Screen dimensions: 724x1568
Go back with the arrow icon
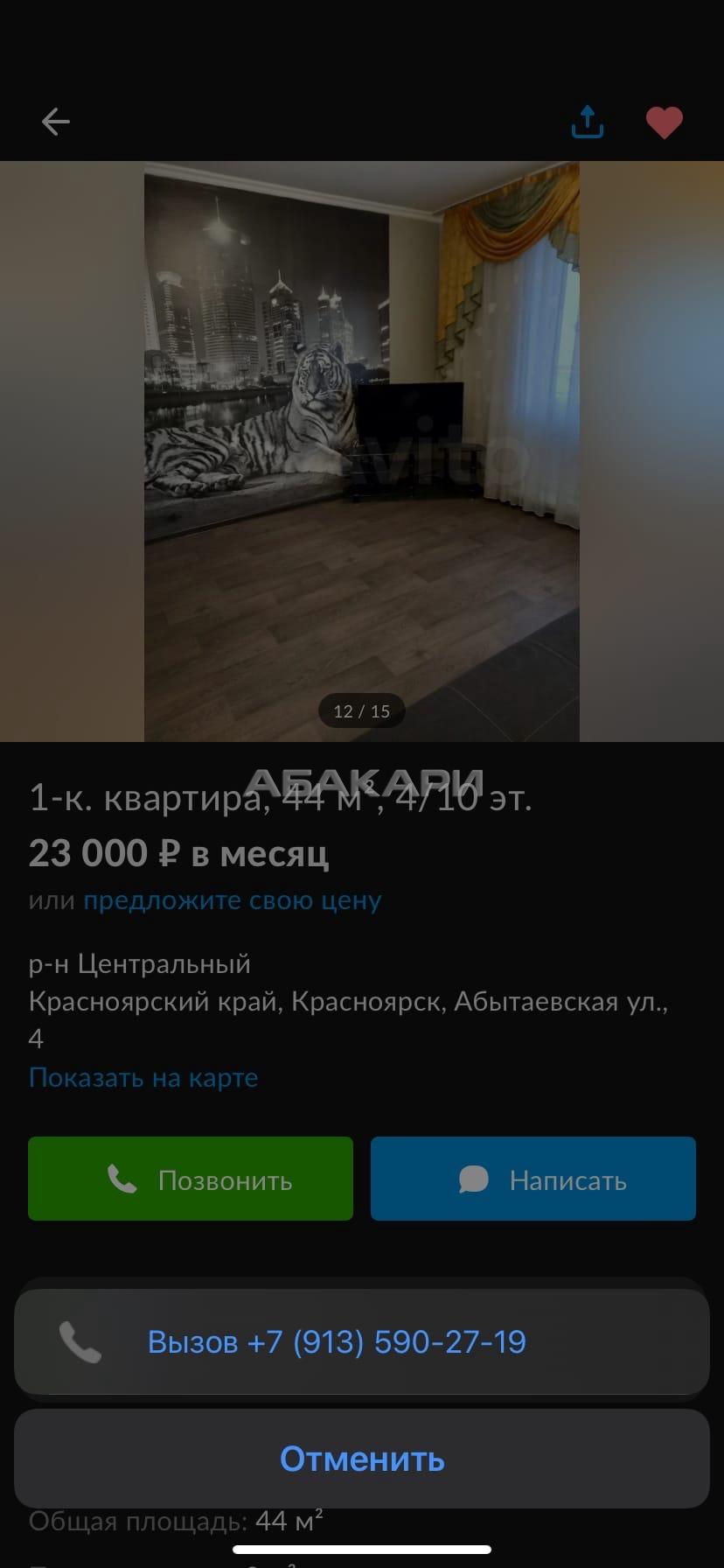pyautogui.click(x=56, y=122)
